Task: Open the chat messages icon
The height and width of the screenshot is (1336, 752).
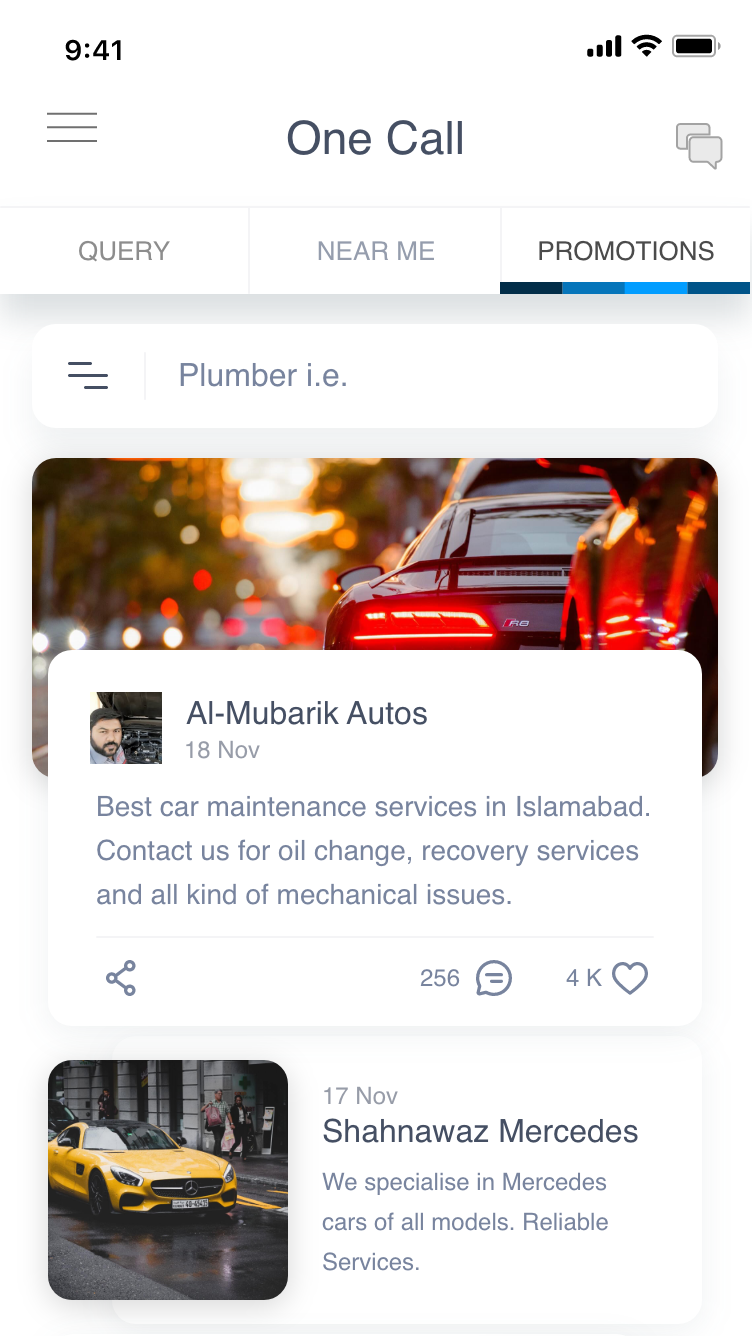Action: [699, 146]
